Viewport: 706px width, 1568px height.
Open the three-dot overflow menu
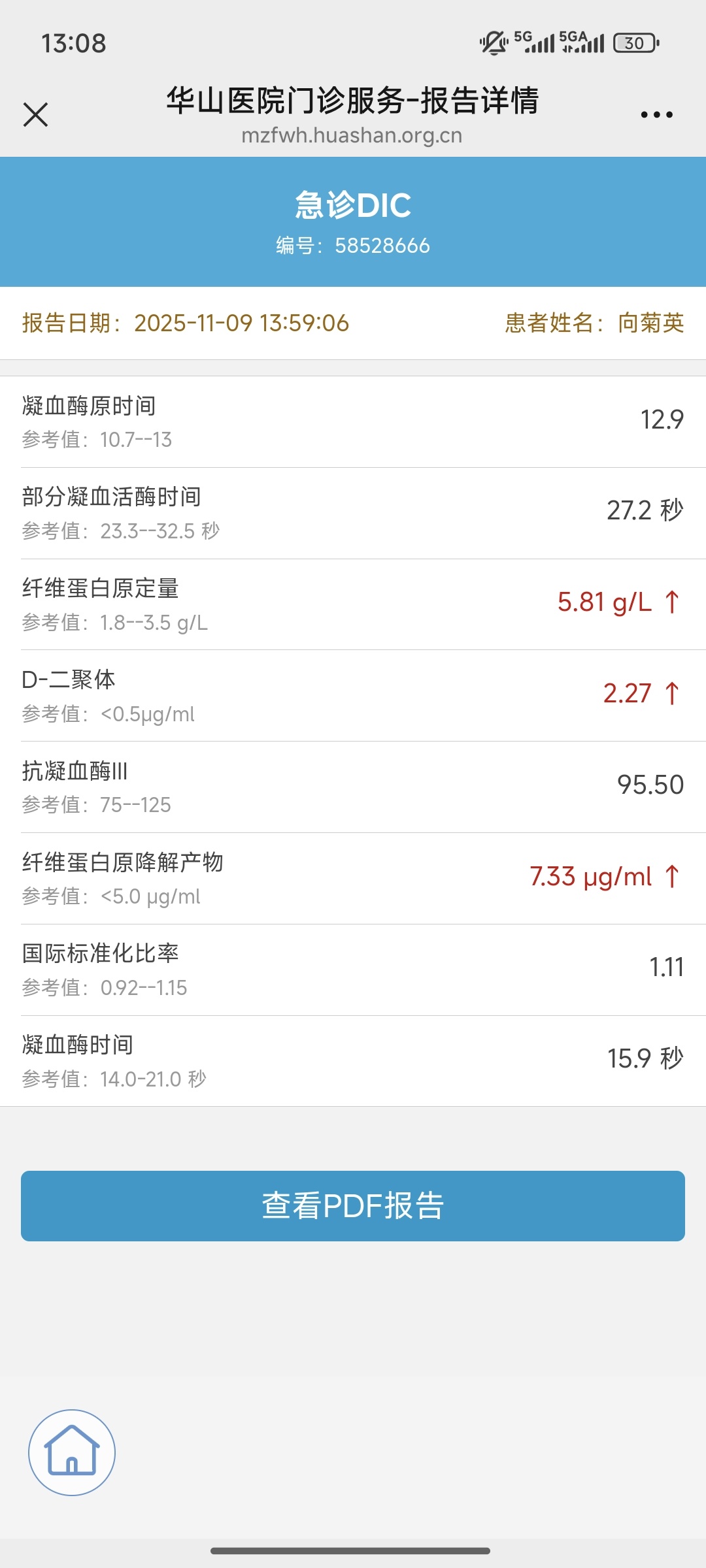coord(656,115)
